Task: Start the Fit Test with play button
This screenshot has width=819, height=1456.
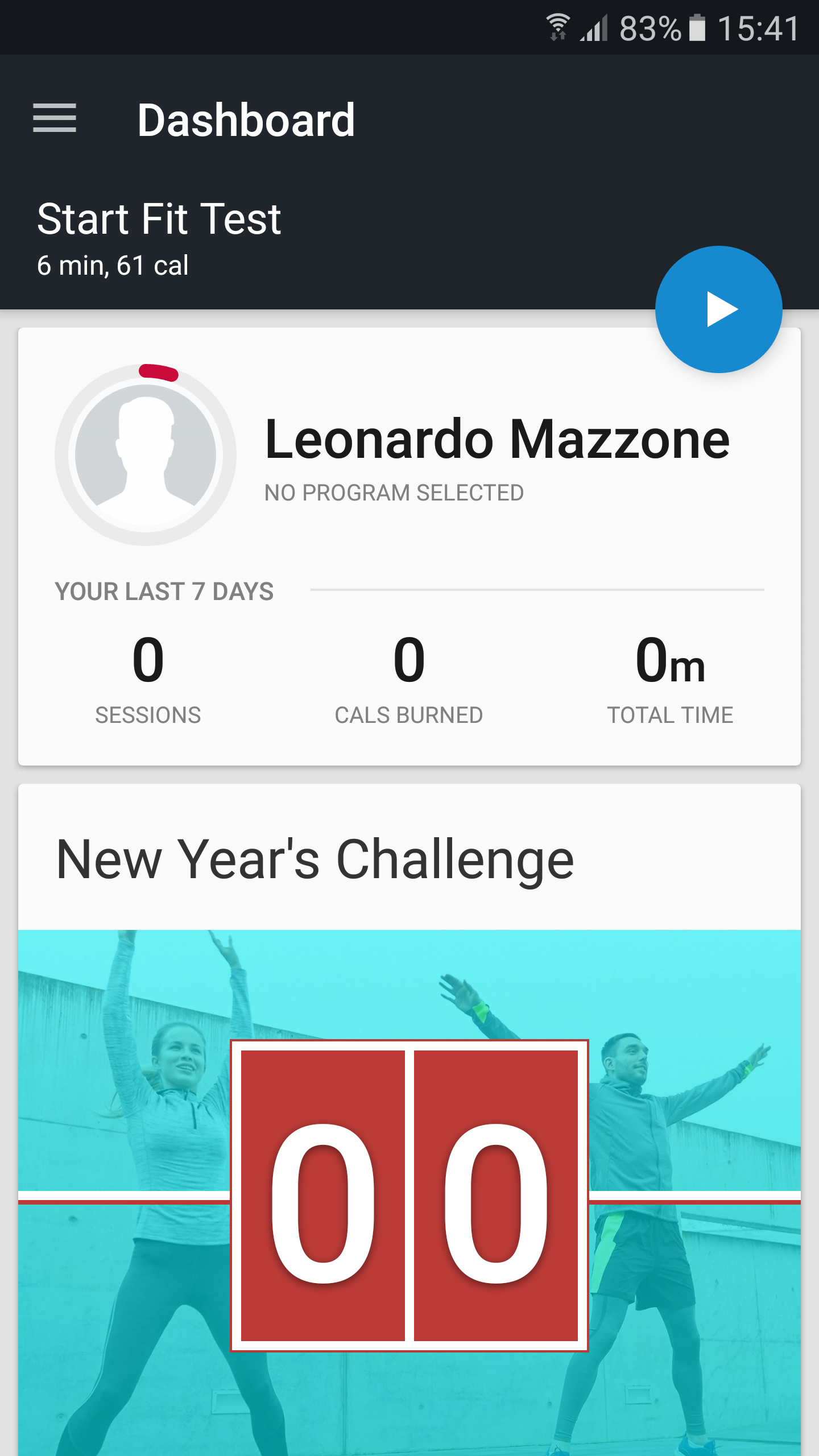Action: (719, 309)
